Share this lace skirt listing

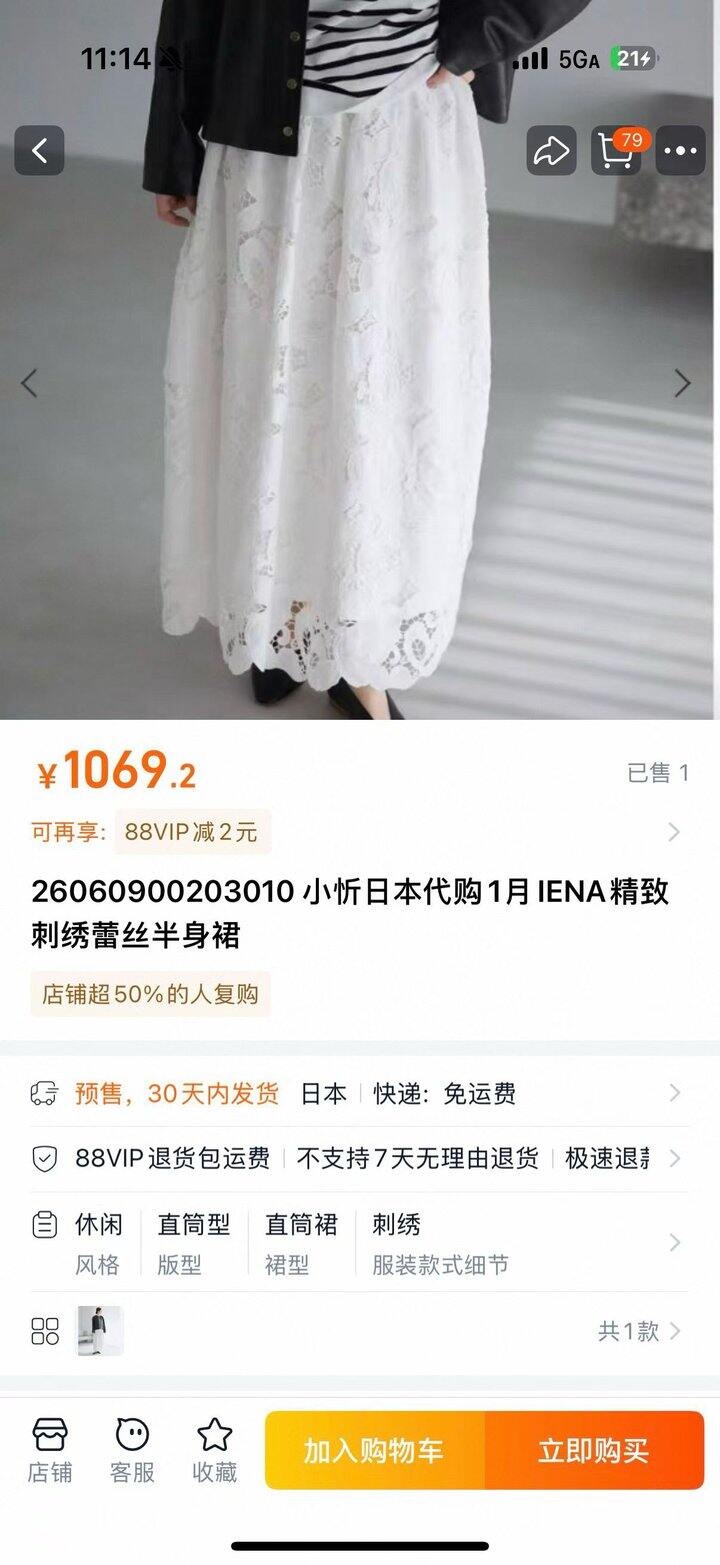pyautogui.click(x=551, y=151)
